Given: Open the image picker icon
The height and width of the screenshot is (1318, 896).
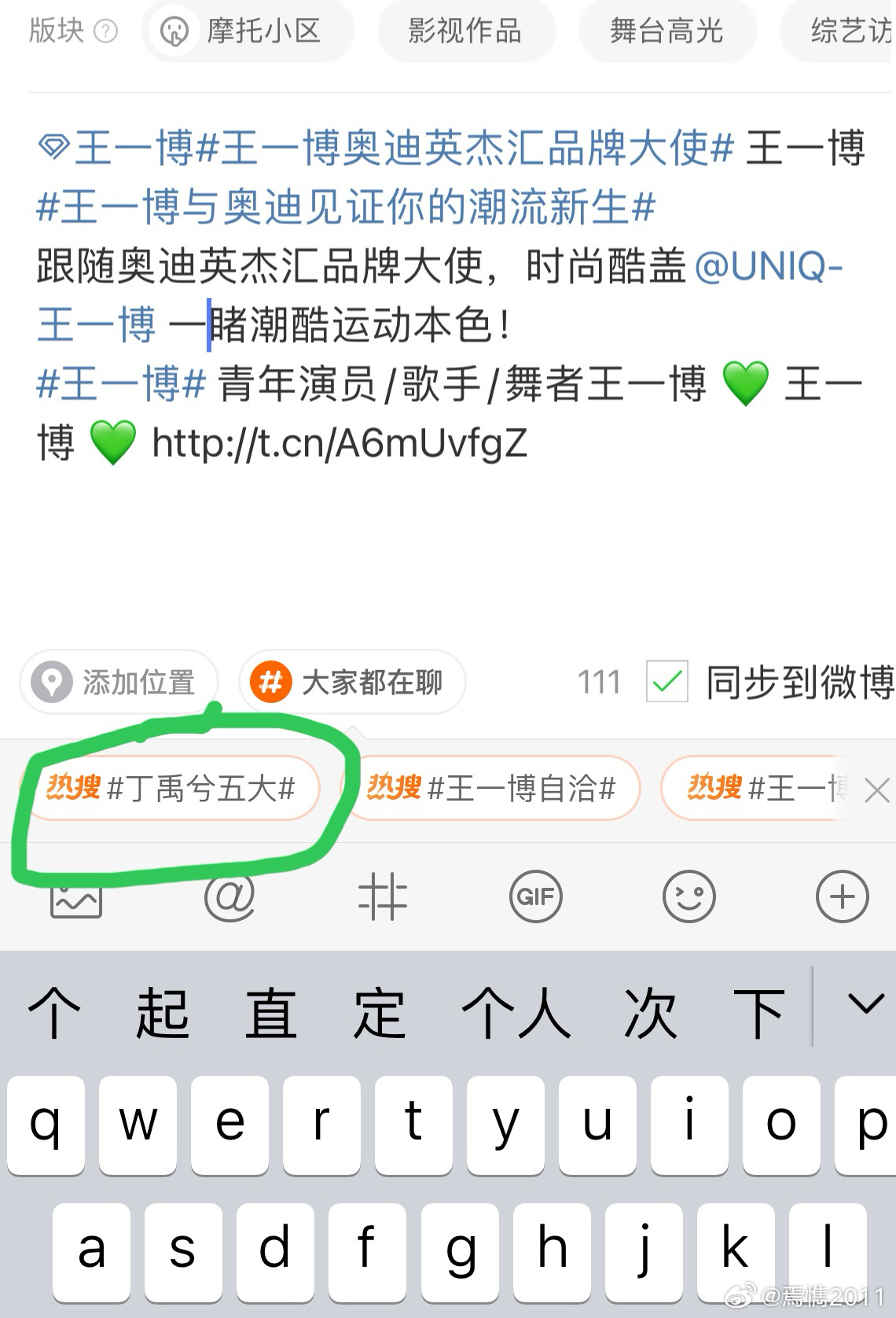Looking at the screenshot, I should point(76,898).
